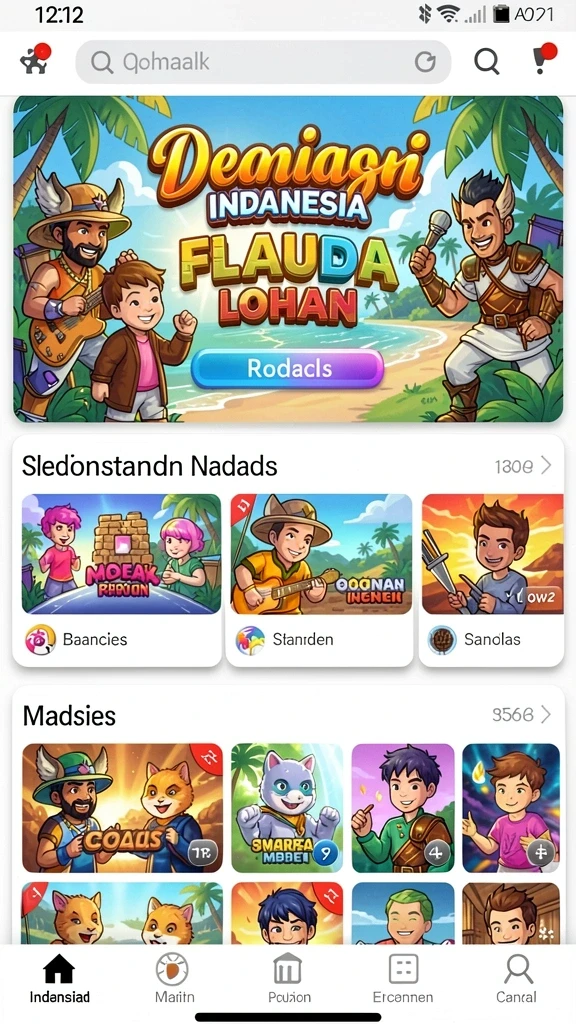Tap the Qohaalk search field
This screenshot has height=1024, width=576.
[x=263, y=62]
